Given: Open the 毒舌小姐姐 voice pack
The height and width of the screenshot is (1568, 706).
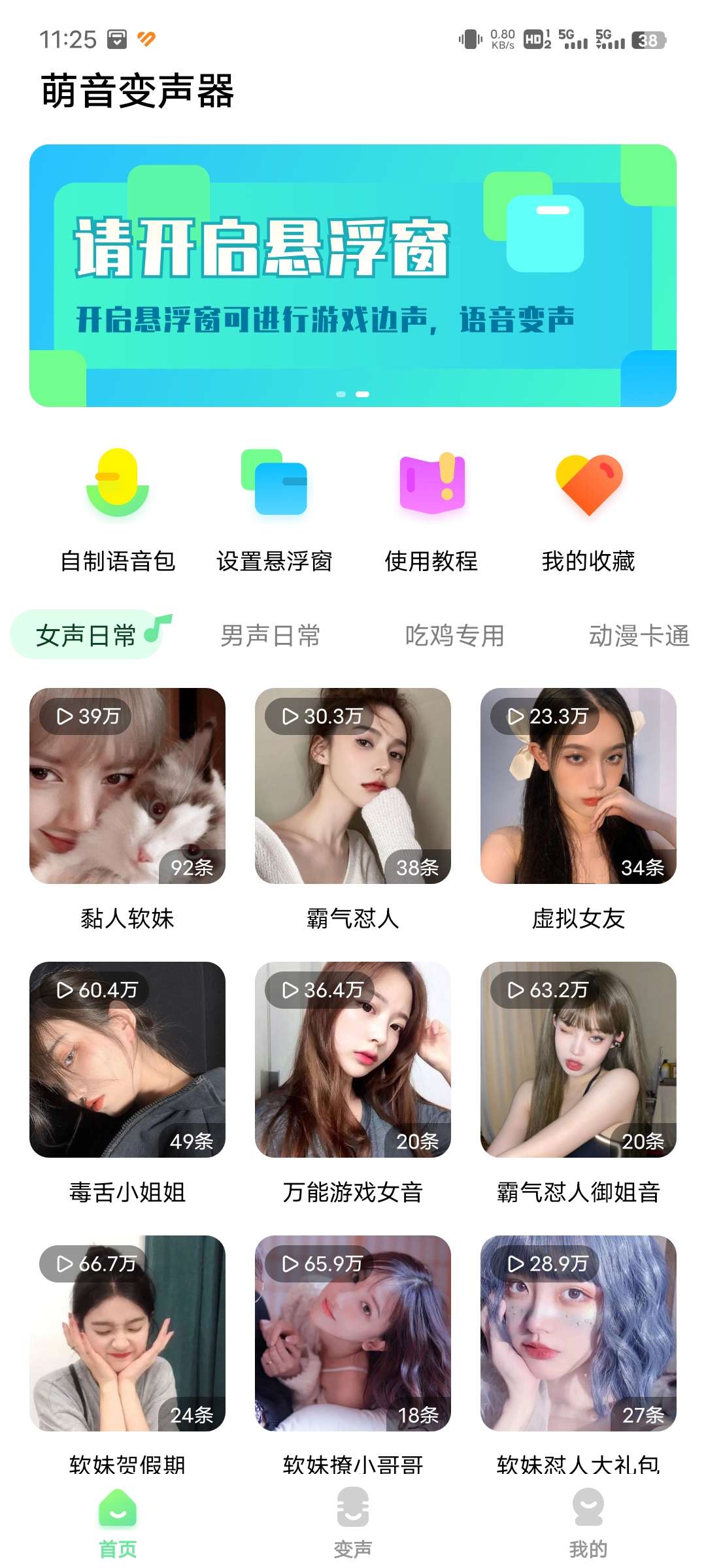Looking at the screenshot, I should 127,1084.
